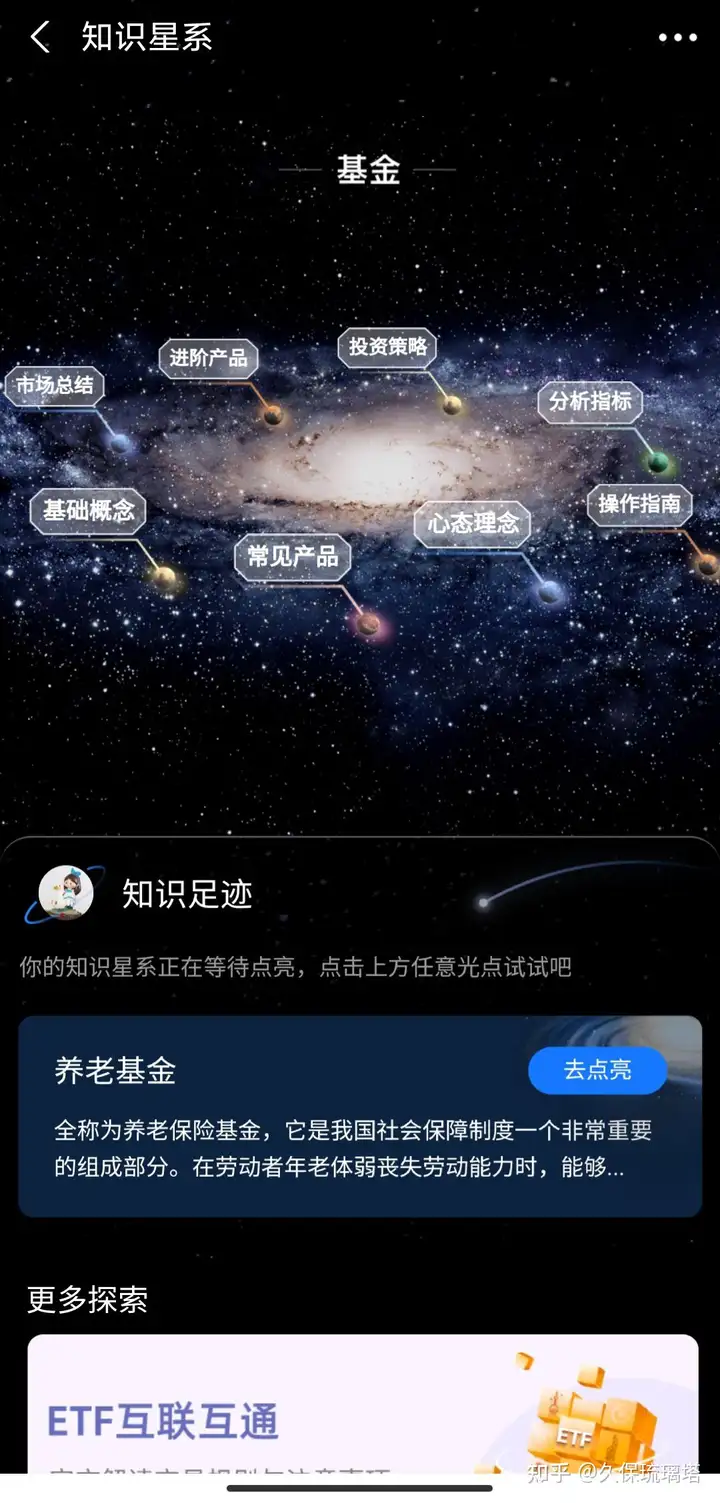Screen dimensions: 720x1503
Task: Select the 进阶产品 label
Action: (x=208, y=358)
